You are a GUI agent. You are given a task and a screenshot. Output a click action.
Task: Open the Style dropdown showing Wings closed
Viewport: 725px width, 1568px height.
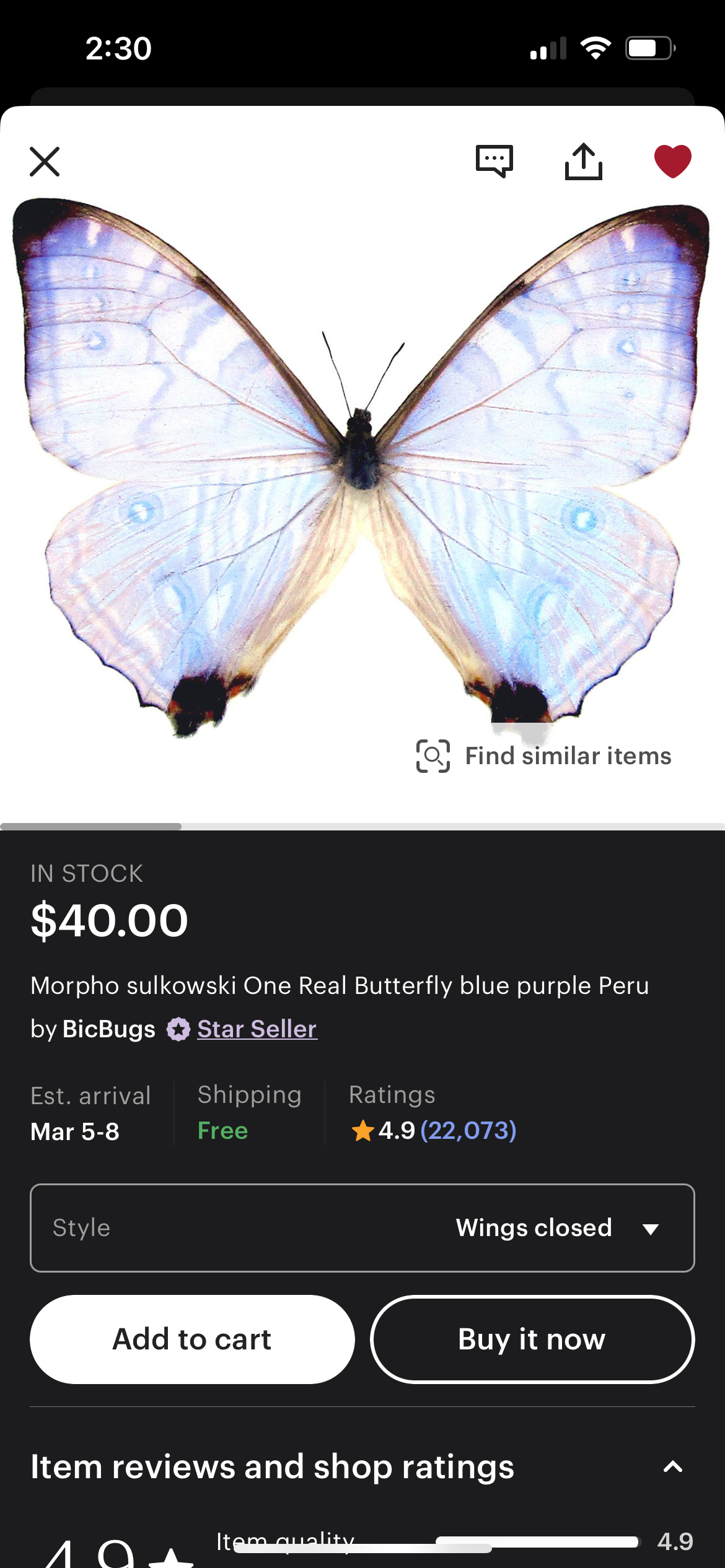(362, 1228)
